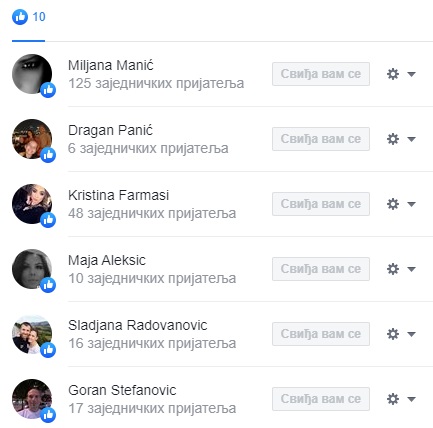Show 16 mutual friends with Sladjana Radovanovic

pyautogui.click(x=152, y=343)
